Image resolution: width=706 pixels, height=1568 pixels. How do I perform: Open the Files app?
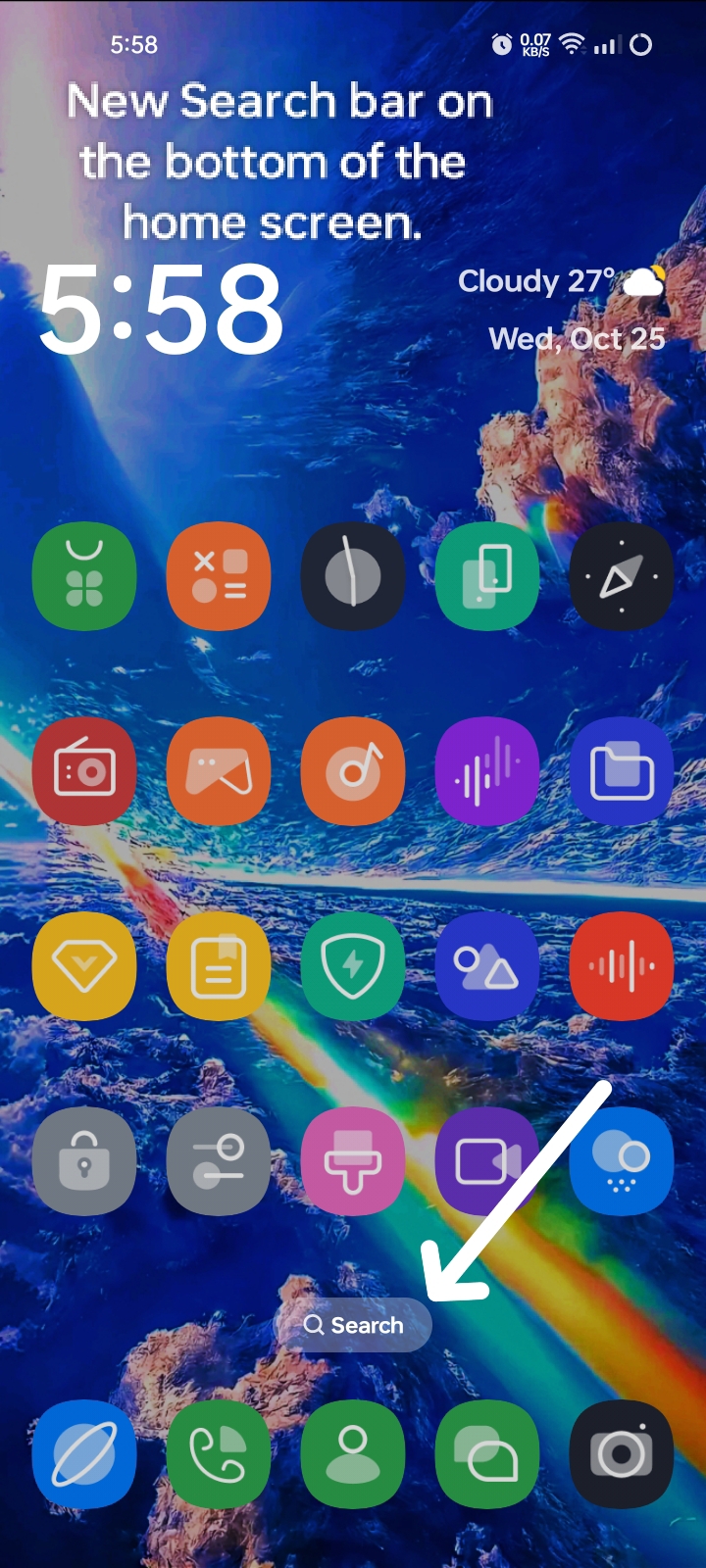coord(622,770)
